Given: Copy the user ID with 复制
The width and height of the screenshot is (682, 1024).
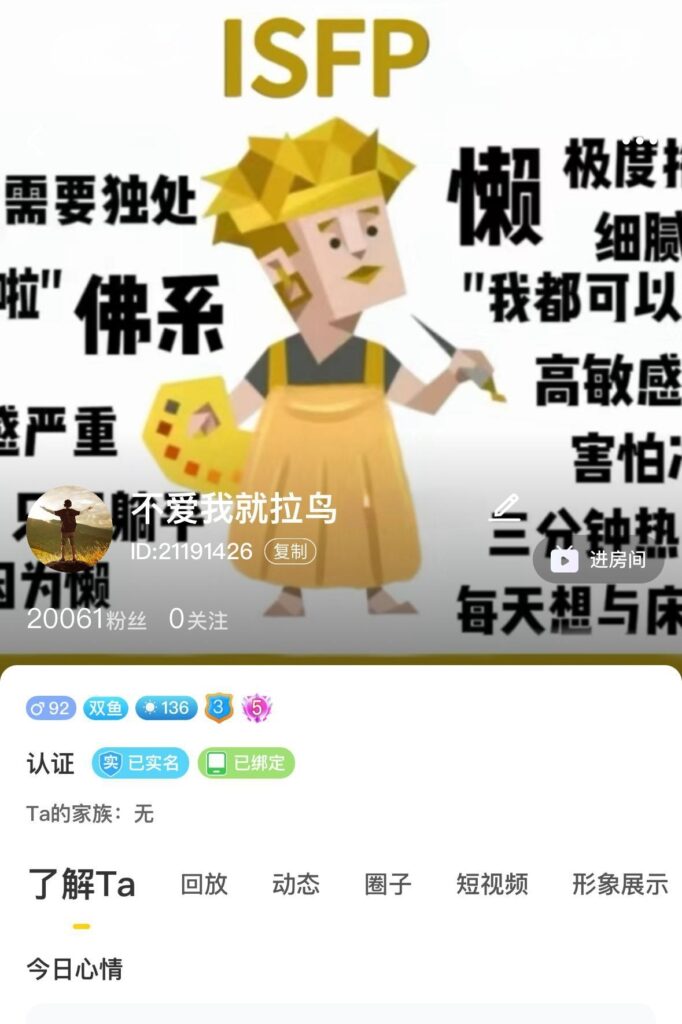Looking at the screenshot, I should (x=290, y=551).
